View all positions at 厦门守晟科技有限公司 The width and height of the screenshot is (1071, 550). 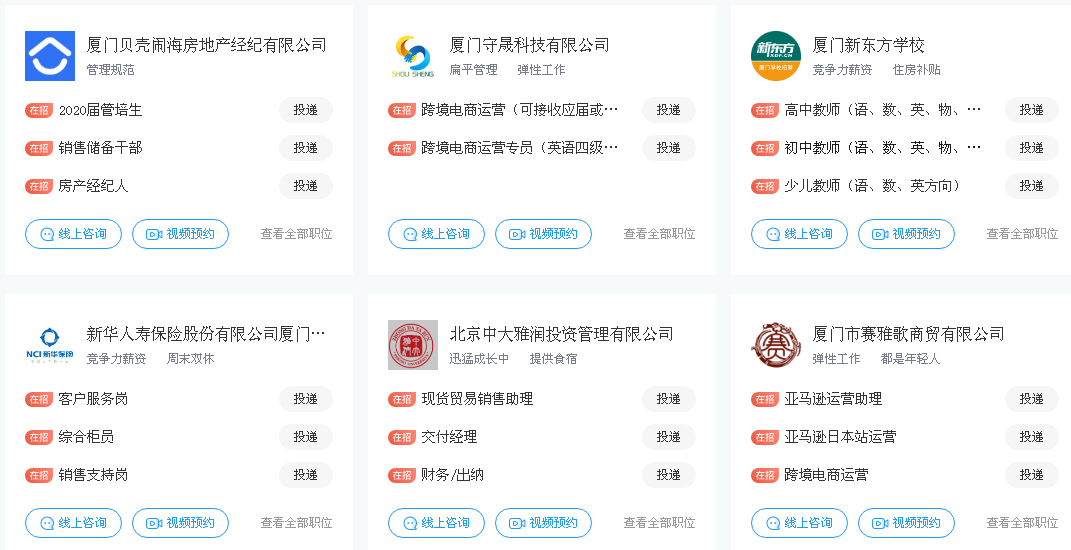click(x=659, y=234)
